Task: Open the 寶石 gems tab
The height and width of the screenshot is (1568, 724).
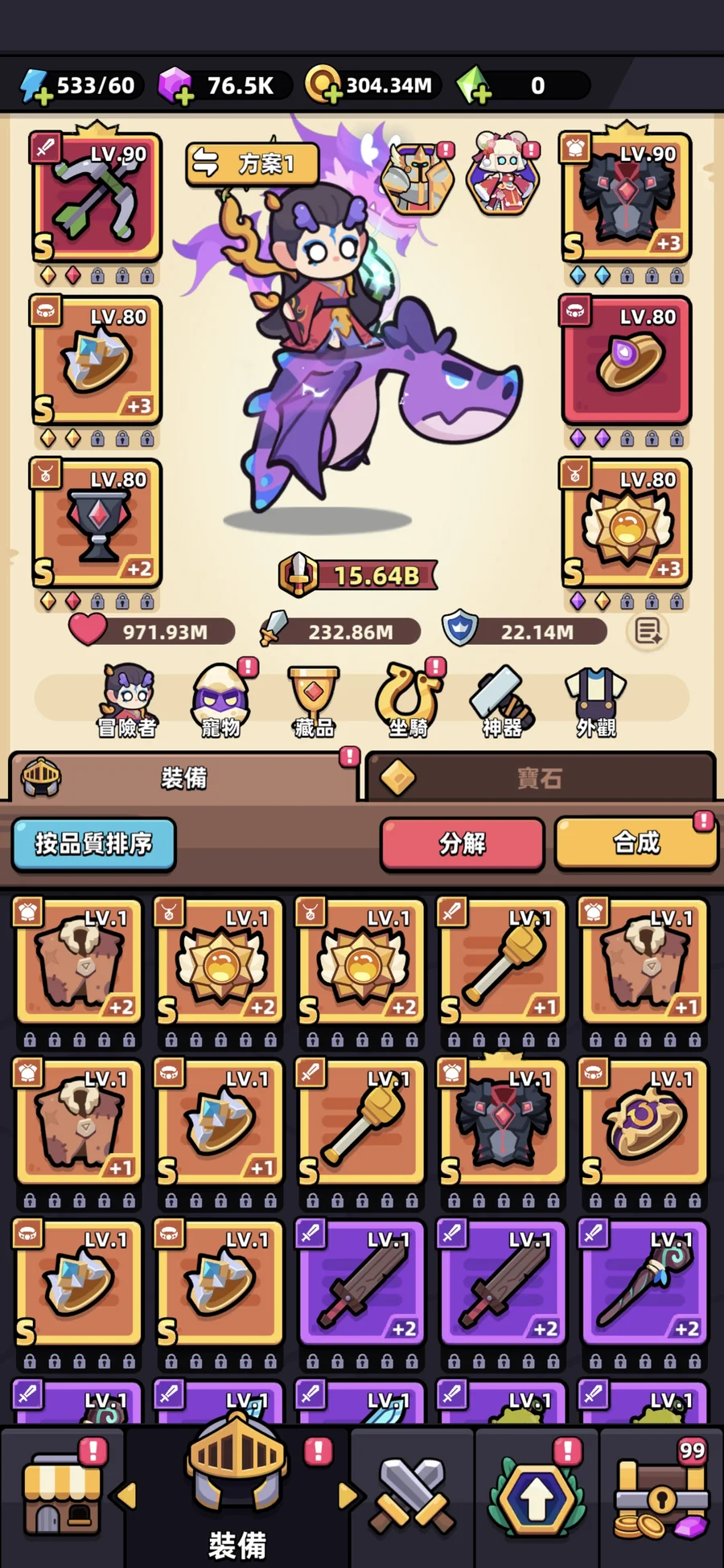Action: [x=539, y=778]
